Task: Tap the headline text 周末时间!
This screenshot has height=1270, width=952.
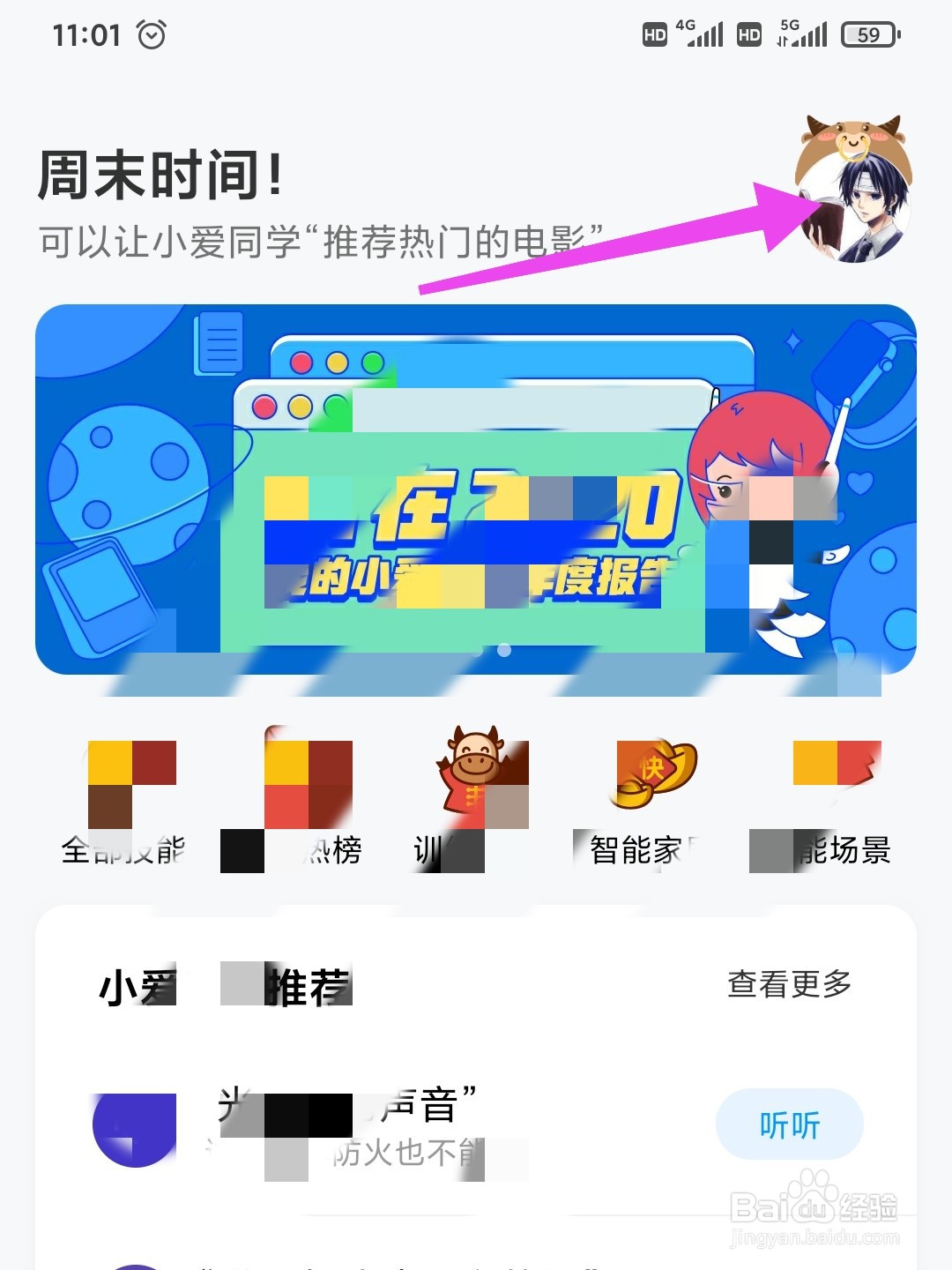Action: click(x=157, y=173)
